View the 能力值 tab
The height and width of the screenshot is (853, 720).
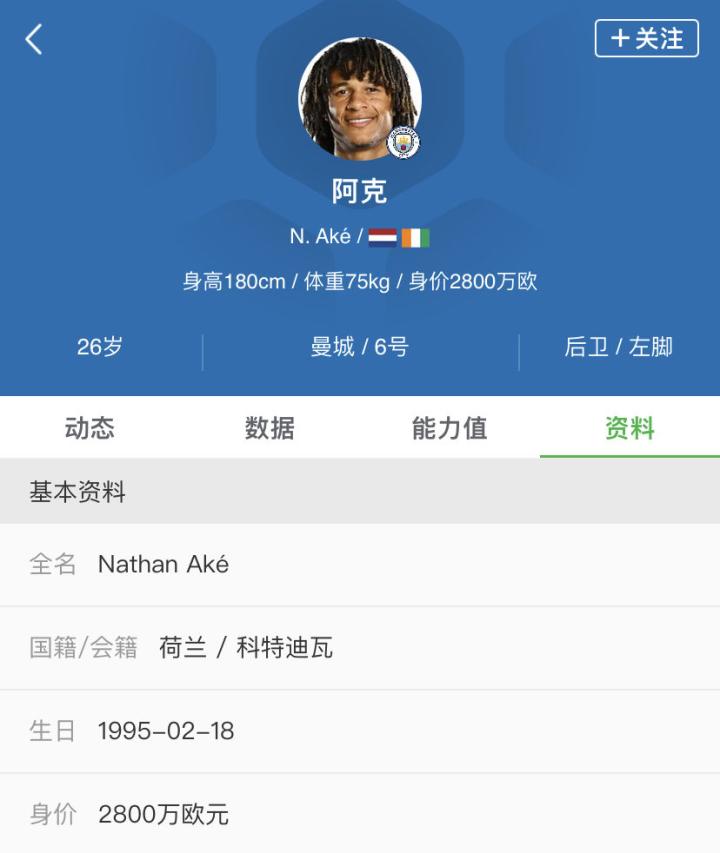point(450,428)
